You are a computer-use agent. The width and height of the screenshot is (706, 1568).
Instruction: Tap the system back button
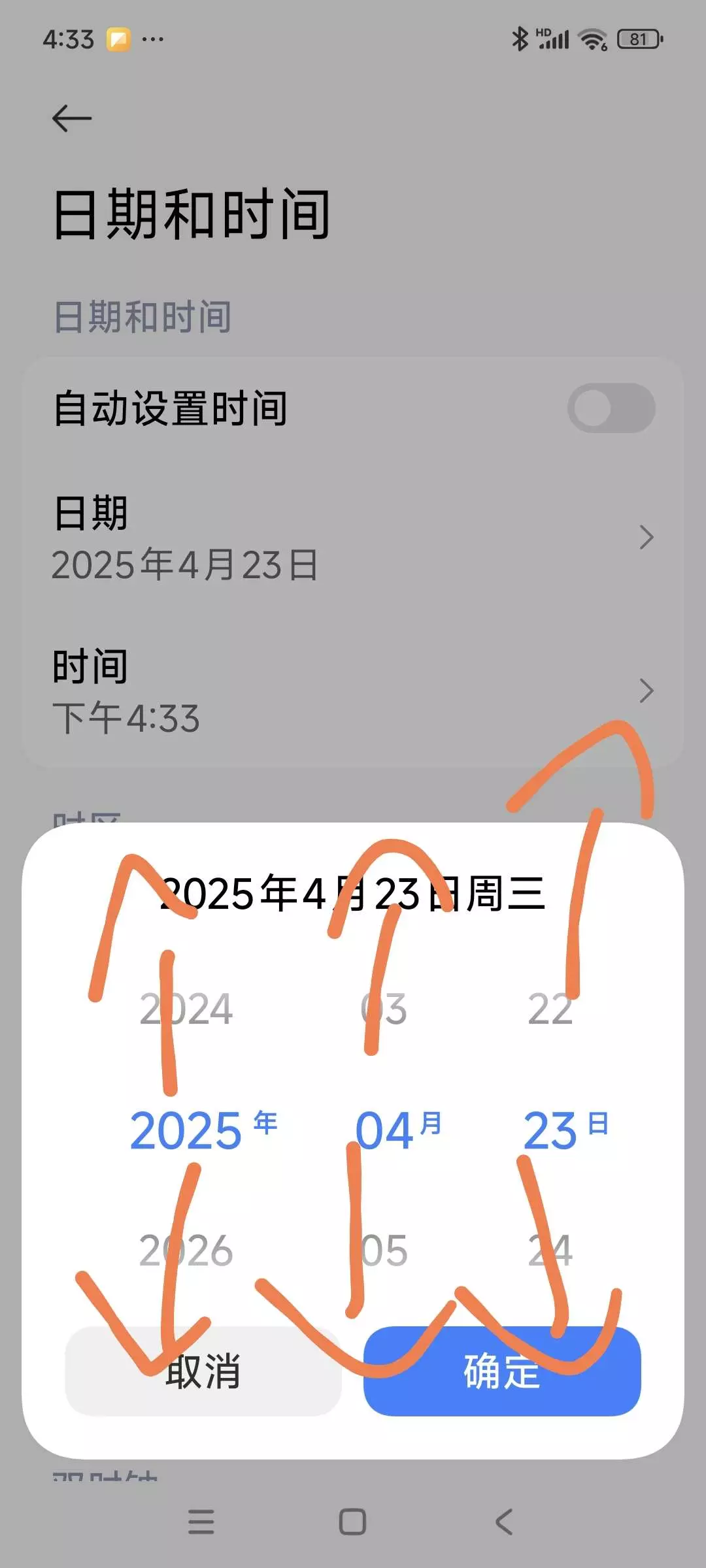click(504, 1522)
